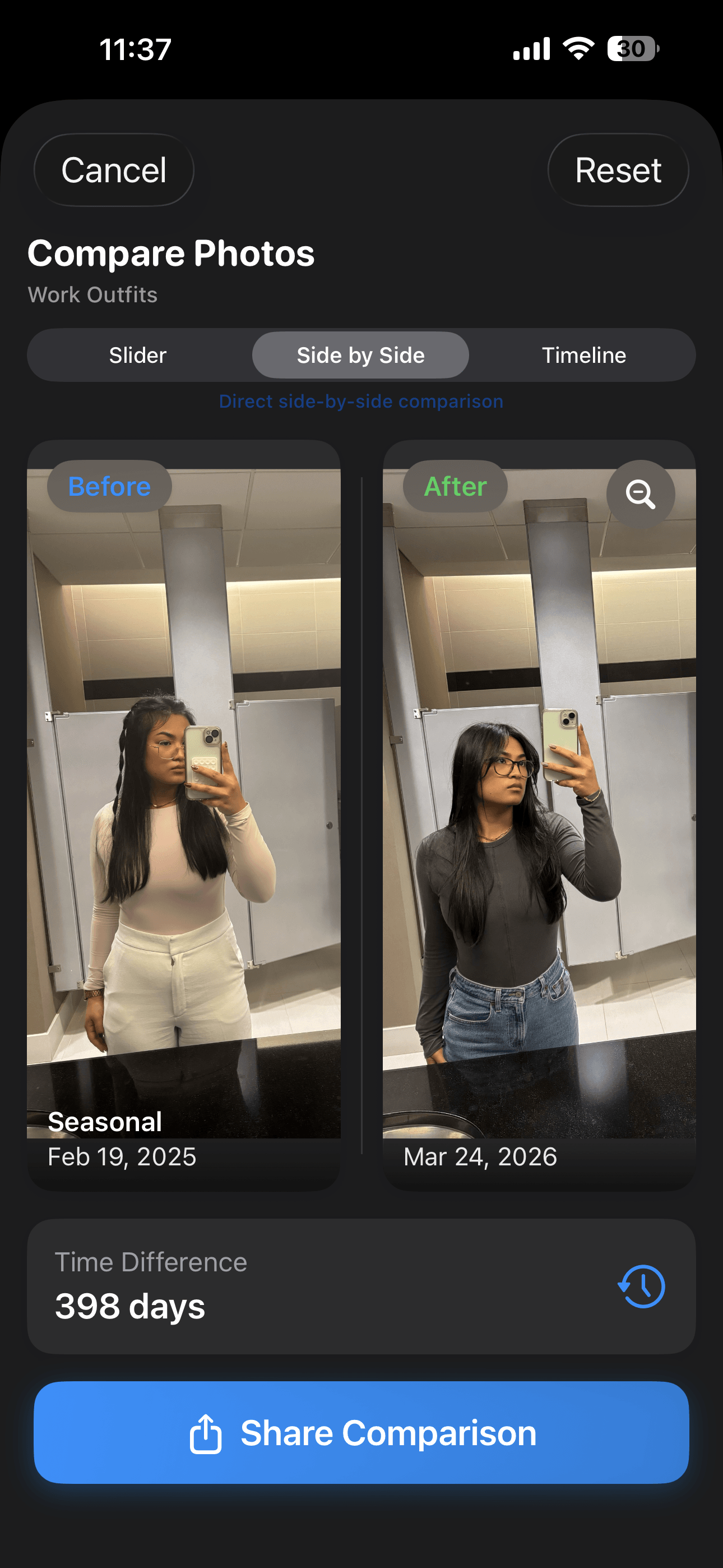
Task: Open the Before photo dated Feb 19, 2025
Action: click(x=183, y=791)
